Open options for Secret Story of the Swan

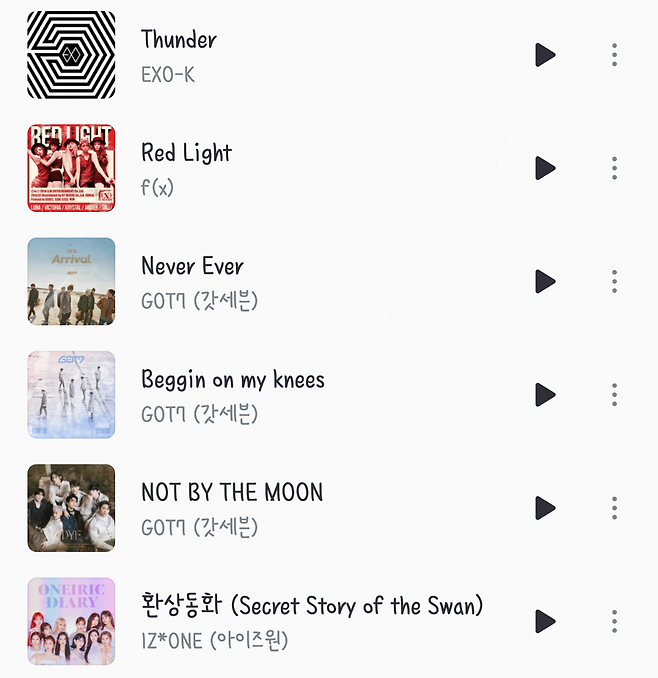point(614,620)
